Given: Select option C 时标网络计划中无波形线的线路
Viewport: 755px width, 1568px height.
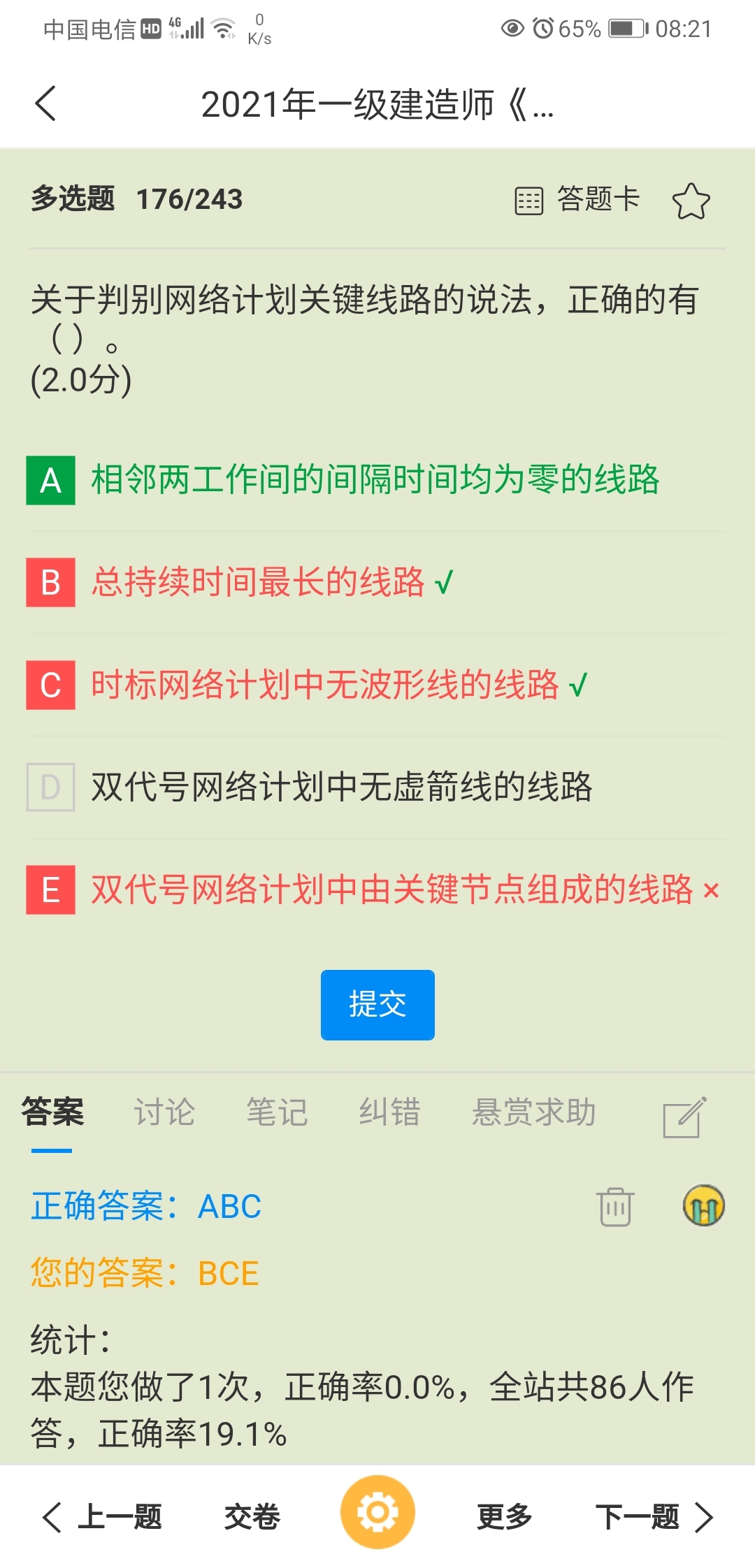Looking at the screenshot, I should click(377, 685).
